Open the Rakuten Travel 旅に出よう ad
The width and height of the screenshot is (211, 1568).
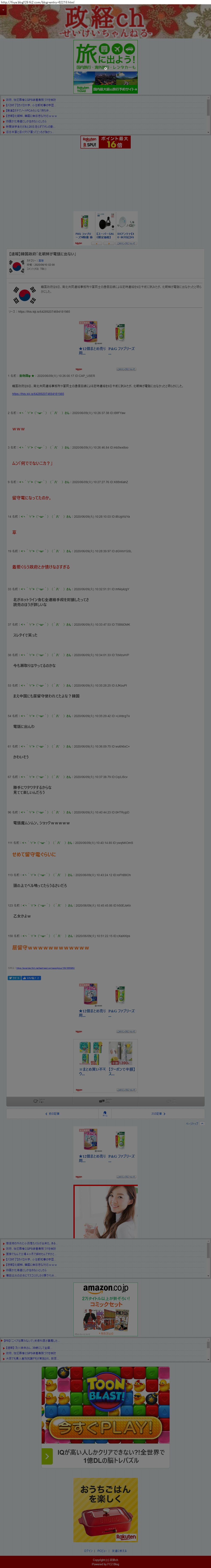[105, 67]
